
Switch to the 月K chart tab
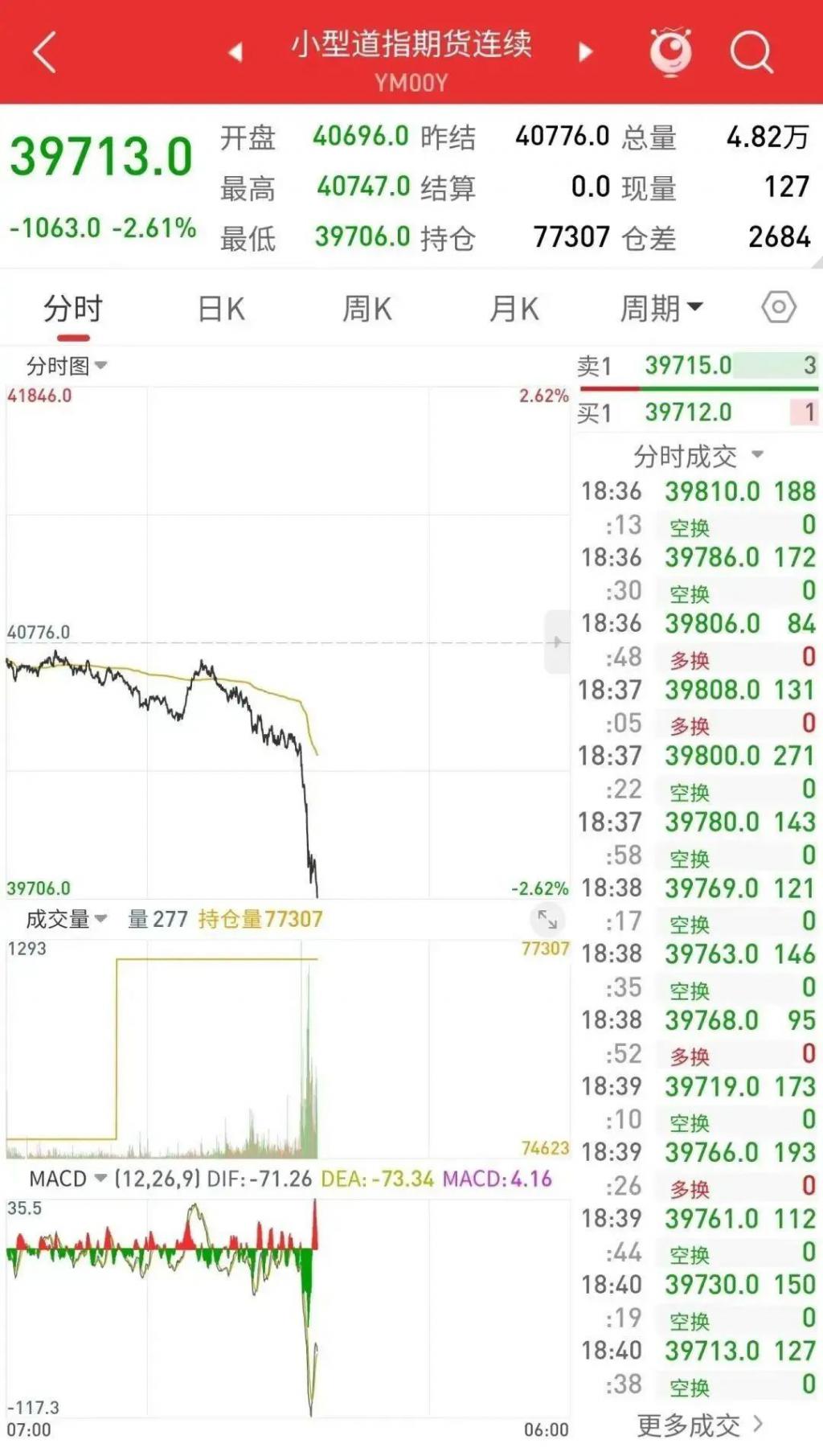(x=514, y=309)
